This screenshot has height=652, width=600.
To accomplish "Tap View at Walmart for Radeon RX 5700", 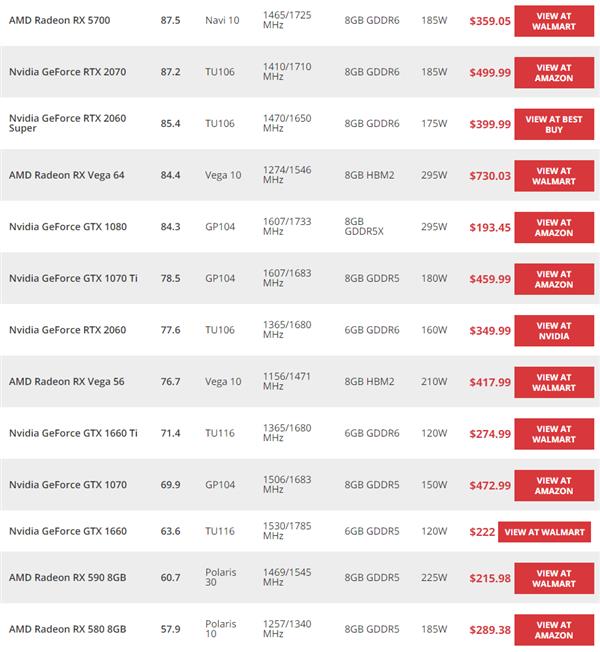I will (x=553, y=21).
